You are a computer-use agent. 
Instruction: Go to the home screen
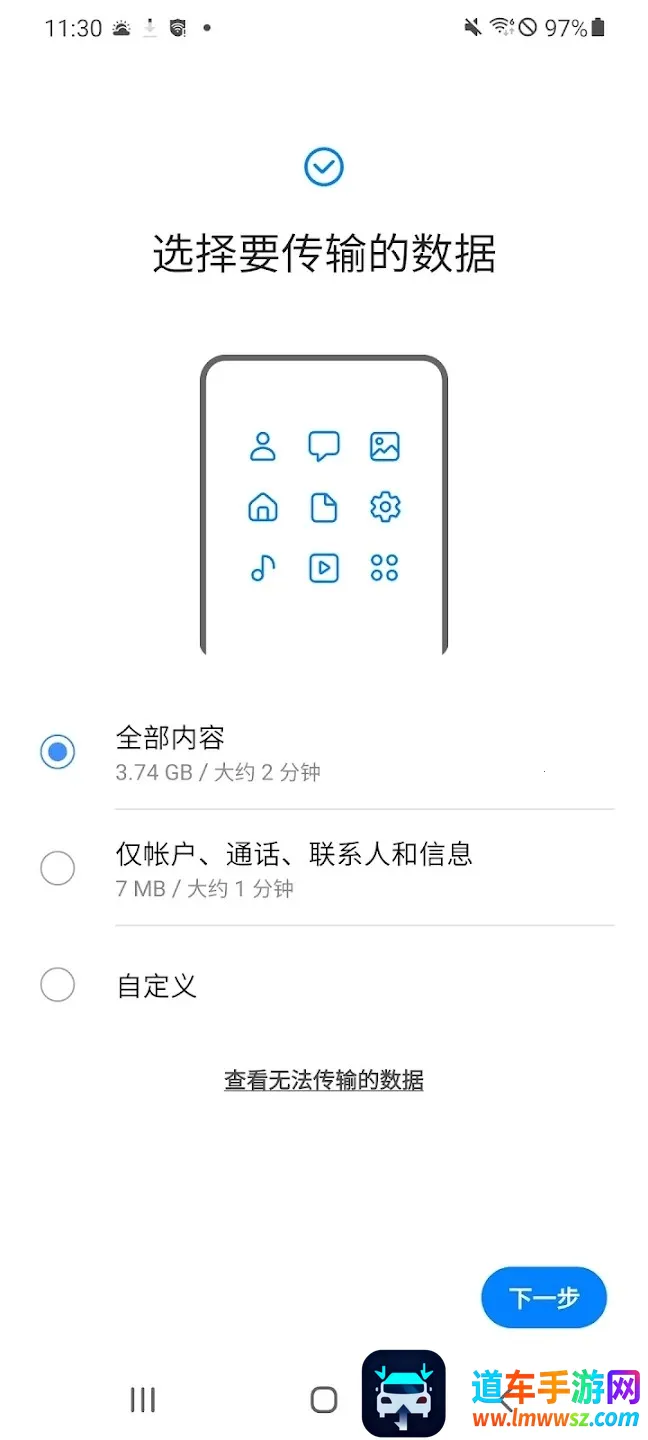pos(324,1400)
